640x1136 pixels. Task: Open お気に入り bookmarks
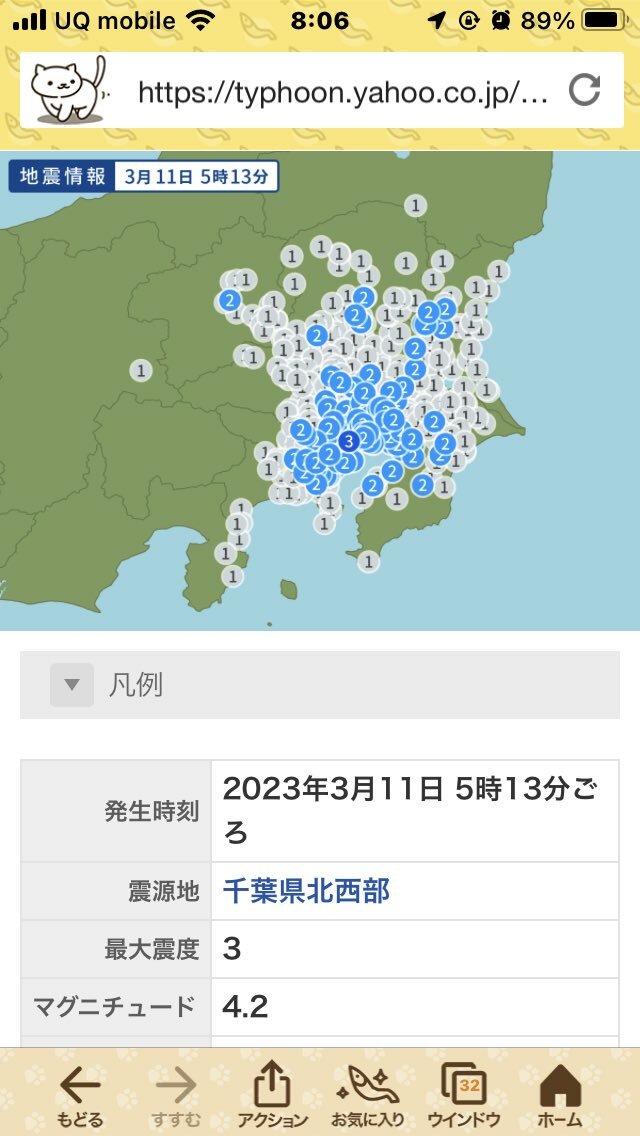tap(367, 1094)
